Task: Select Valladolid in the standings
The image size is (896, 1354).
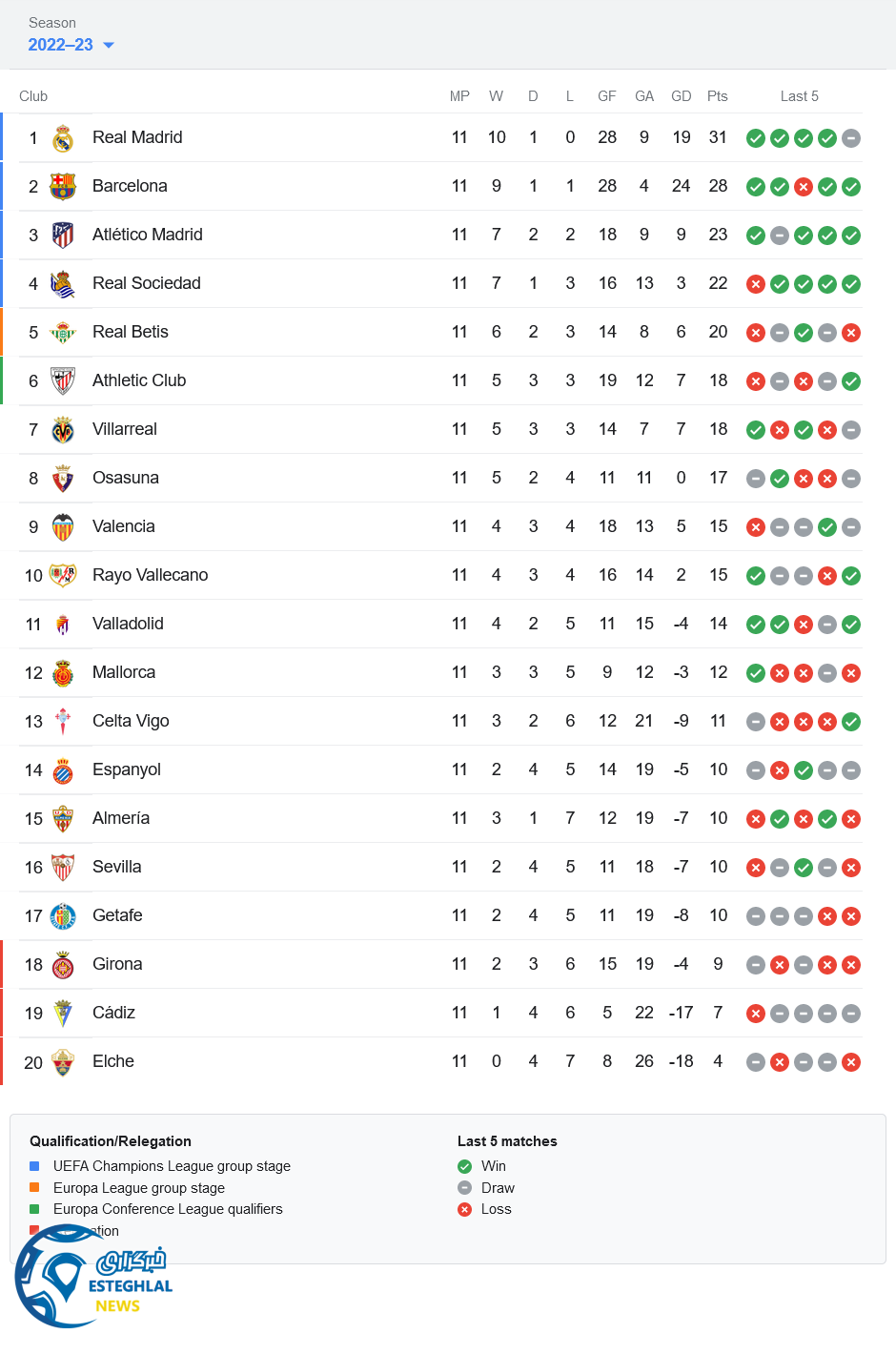Action: [128, 624]
